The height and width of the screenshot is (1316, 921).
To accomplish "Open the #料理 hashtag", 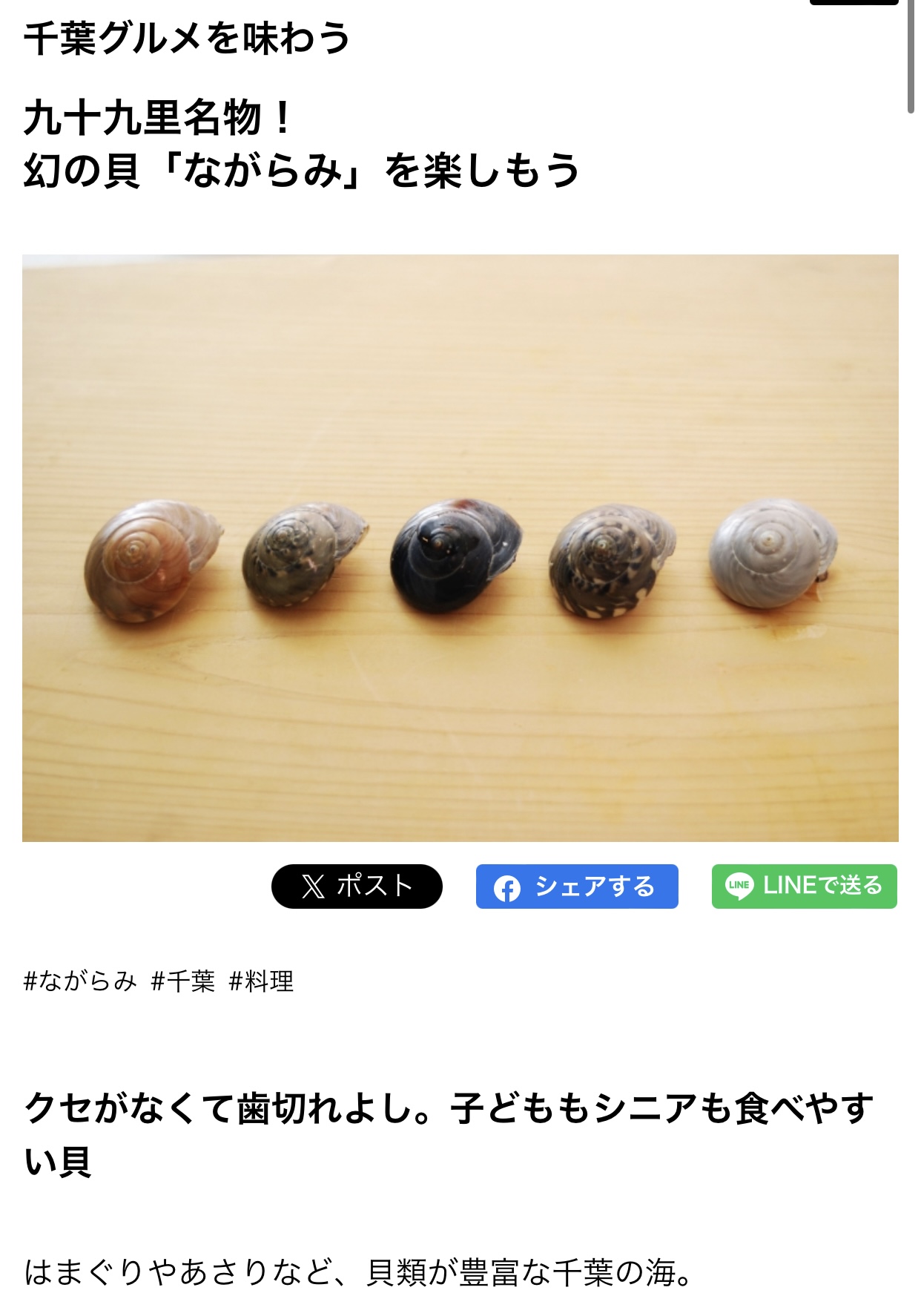I will click(x=262, y=981).
